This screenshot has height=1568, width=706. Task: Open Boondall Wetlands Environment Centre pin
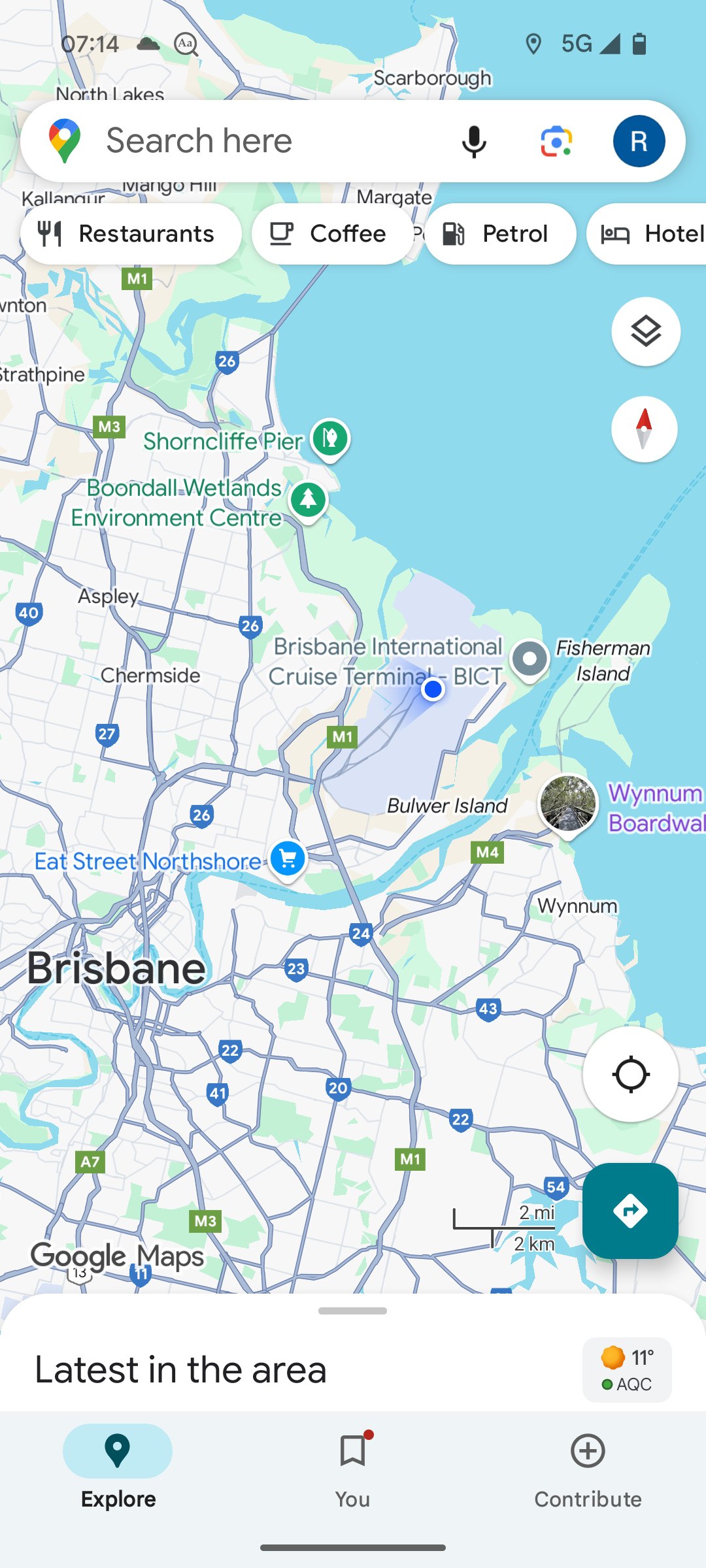coord(308,500)
